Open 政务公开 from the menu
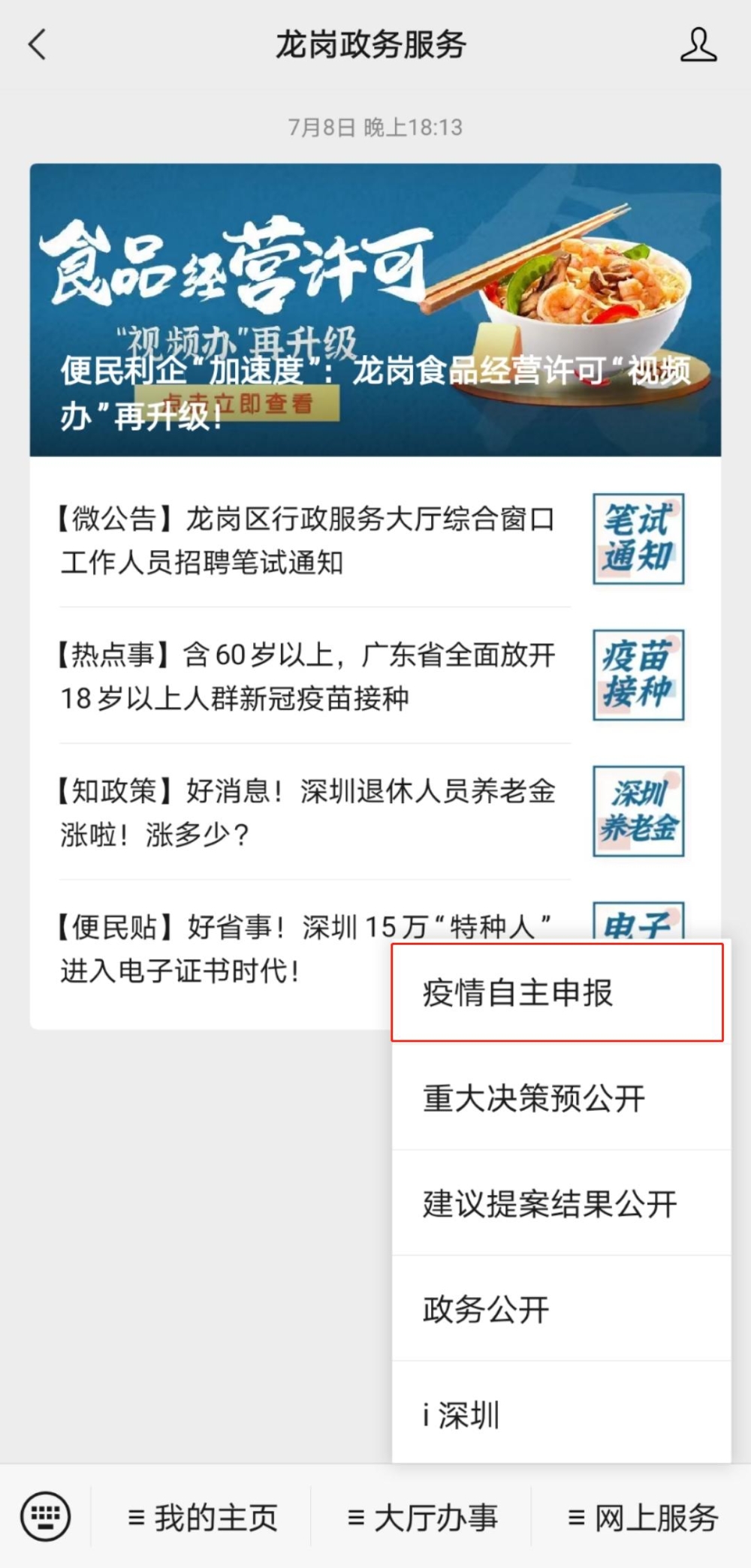Viewport: 751px width, 1568px height. [x=556, y=1309]
